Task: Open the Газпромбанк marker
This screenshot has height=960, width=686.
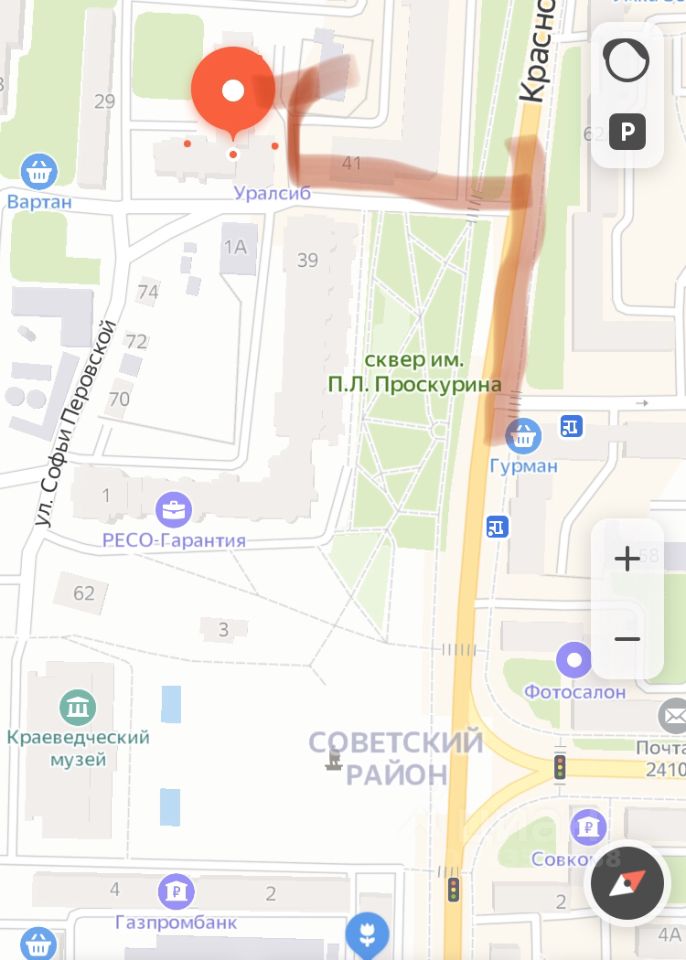Action: point(176,890)
